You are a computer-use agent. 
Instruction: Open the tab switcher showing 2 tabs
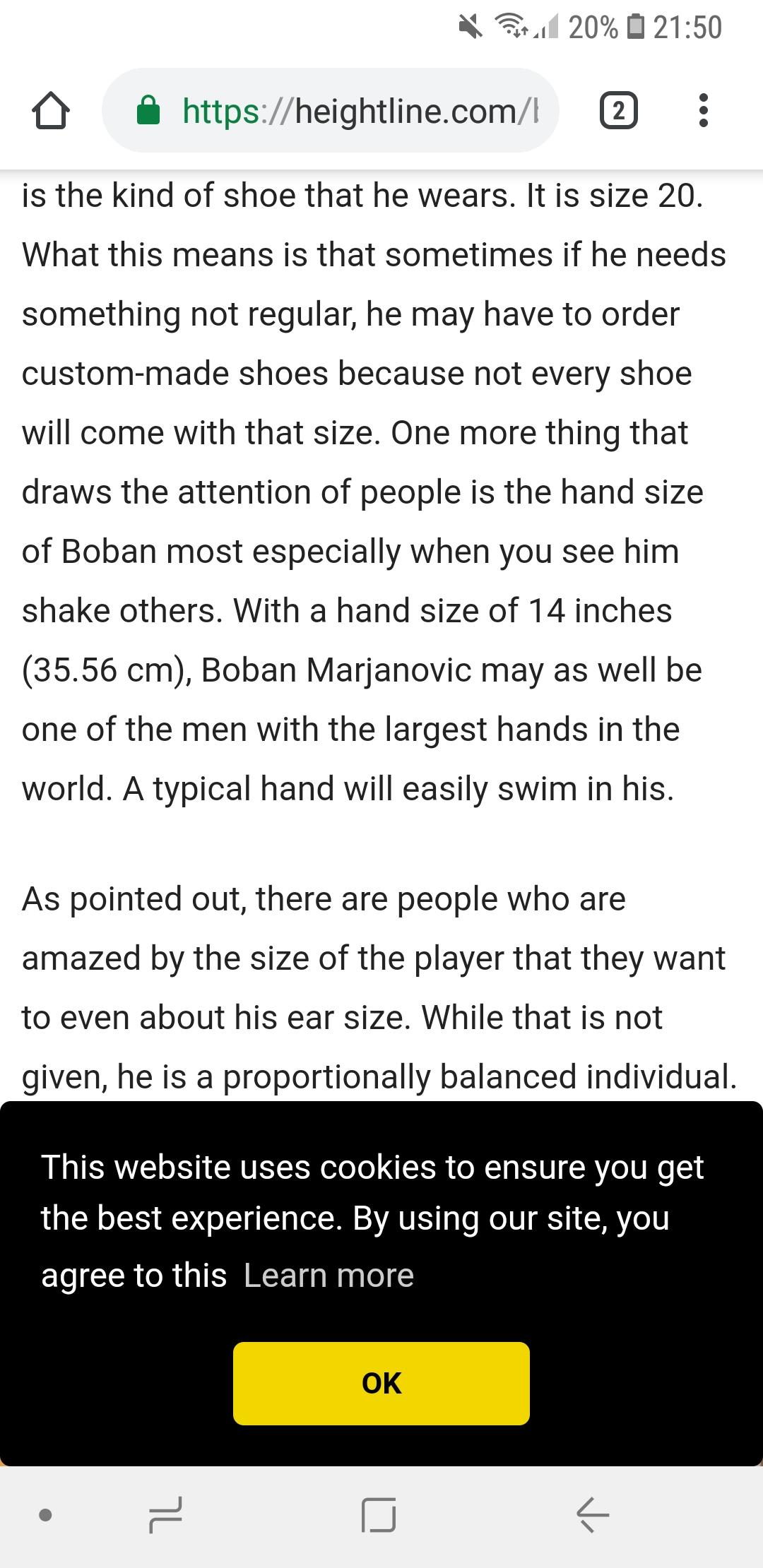pos(618,111)
